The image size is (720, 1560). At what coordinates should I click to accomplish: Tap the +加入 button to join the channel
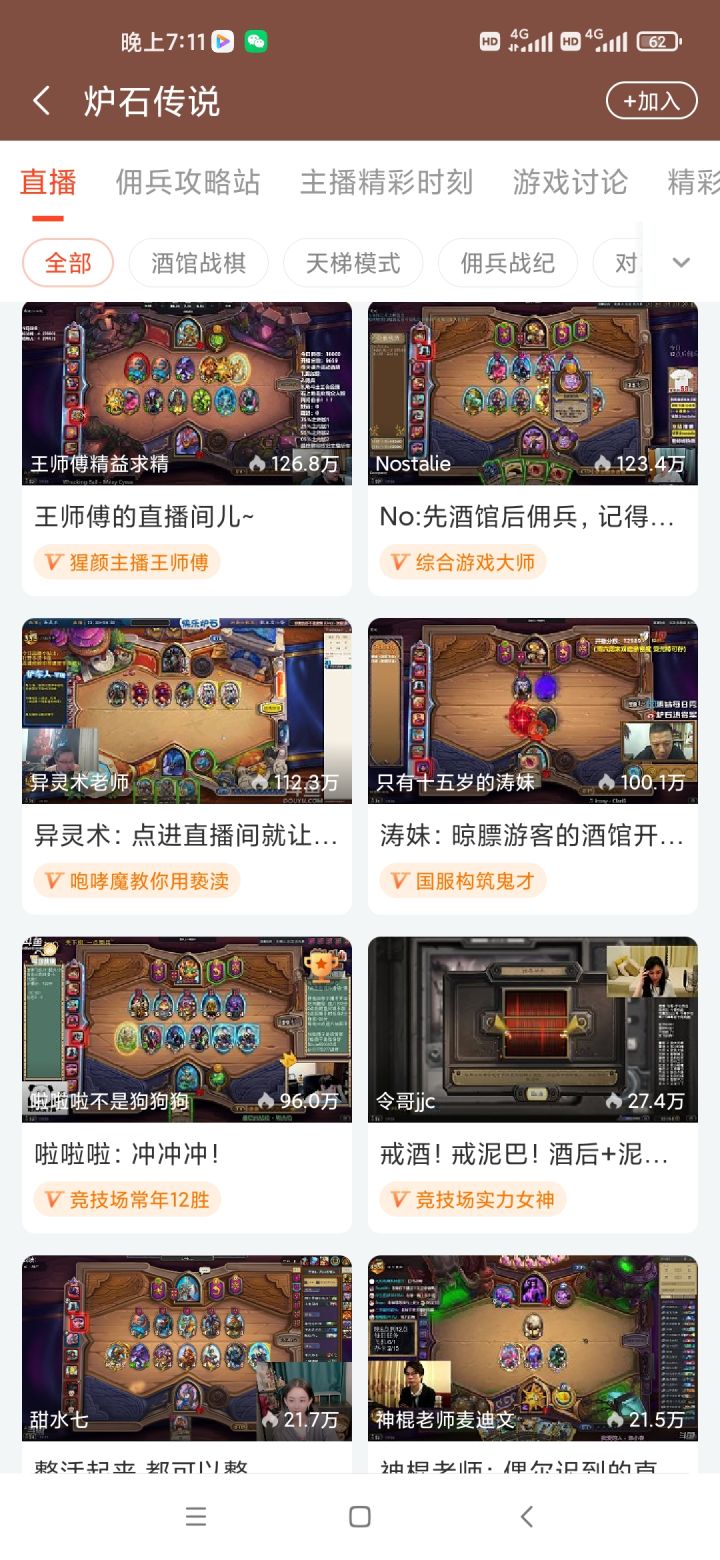650,101
